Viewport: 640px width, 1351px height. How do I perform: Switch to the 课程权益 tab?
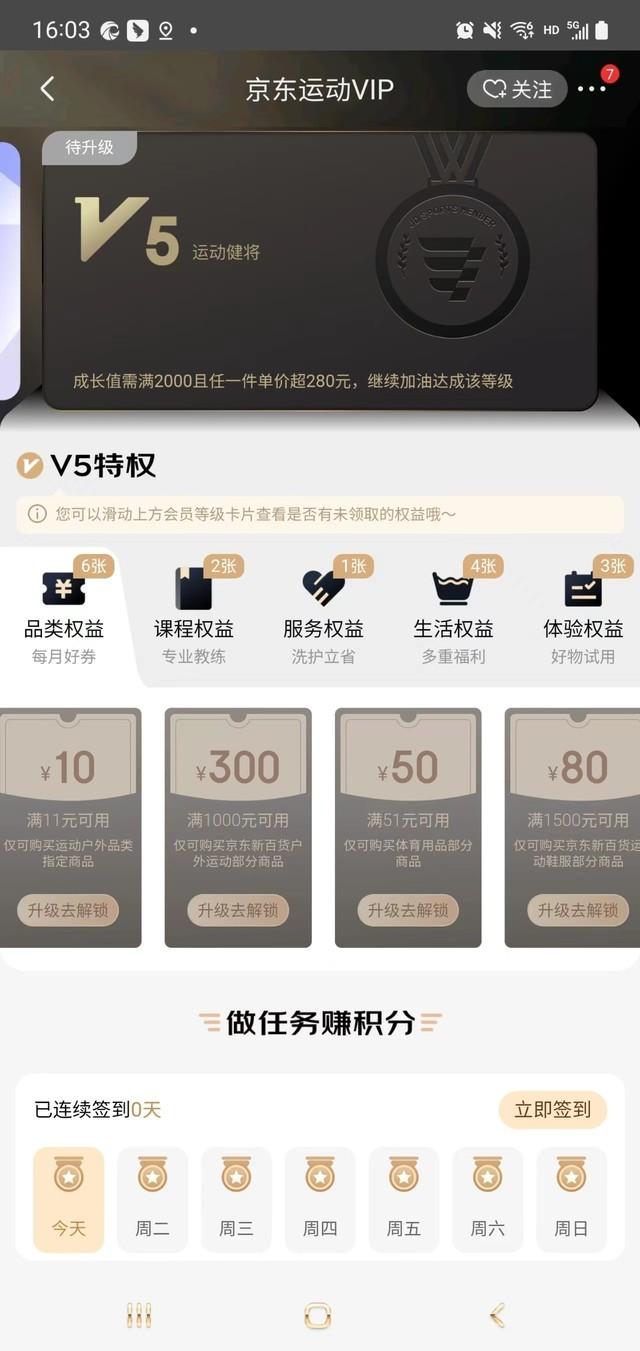point(194,612)
